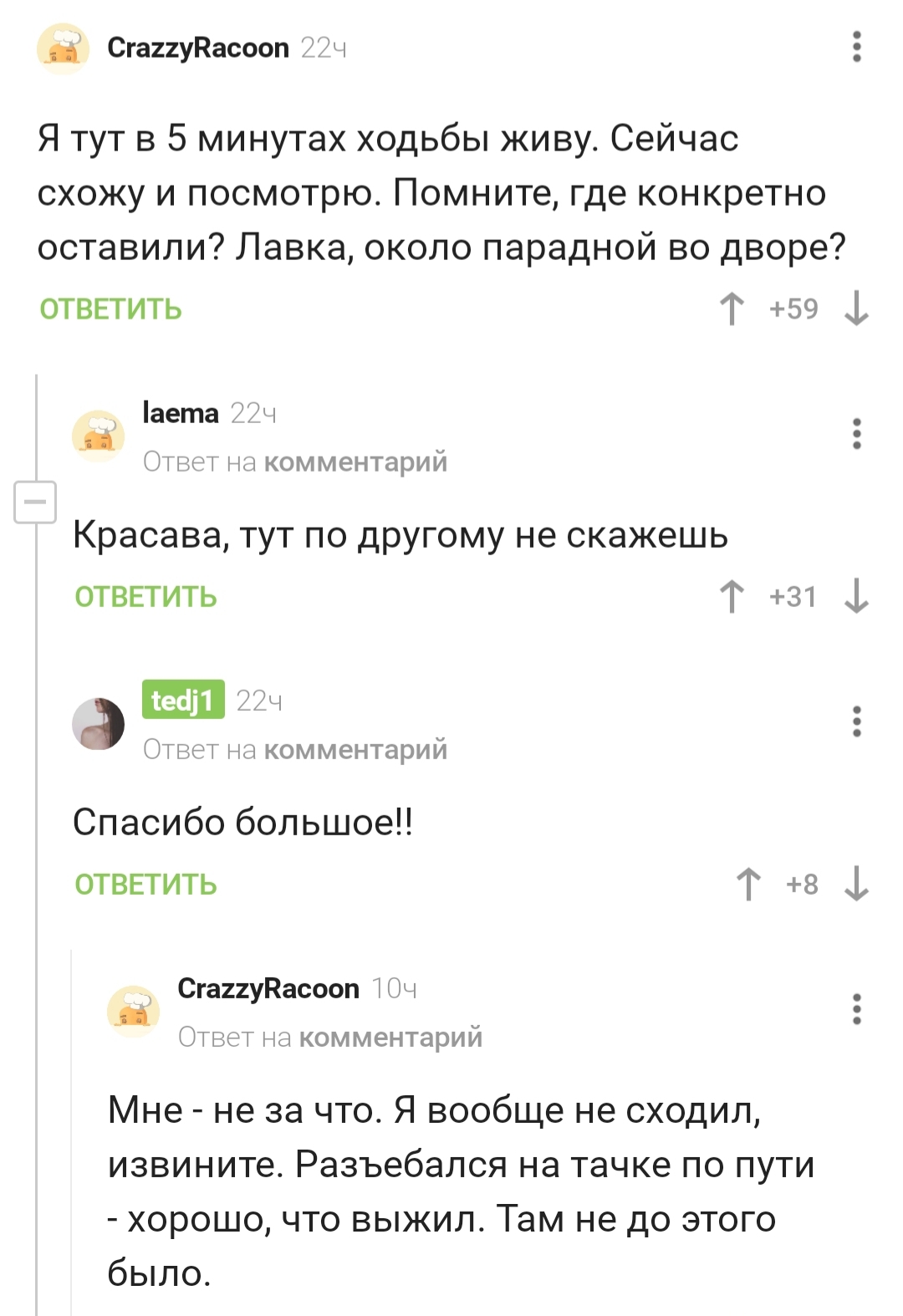Reply to tedj1's "Спасибо большое!!" comment
This screenshot has width=903, height=1316.
pyautogui.click(x=145, y=885)
